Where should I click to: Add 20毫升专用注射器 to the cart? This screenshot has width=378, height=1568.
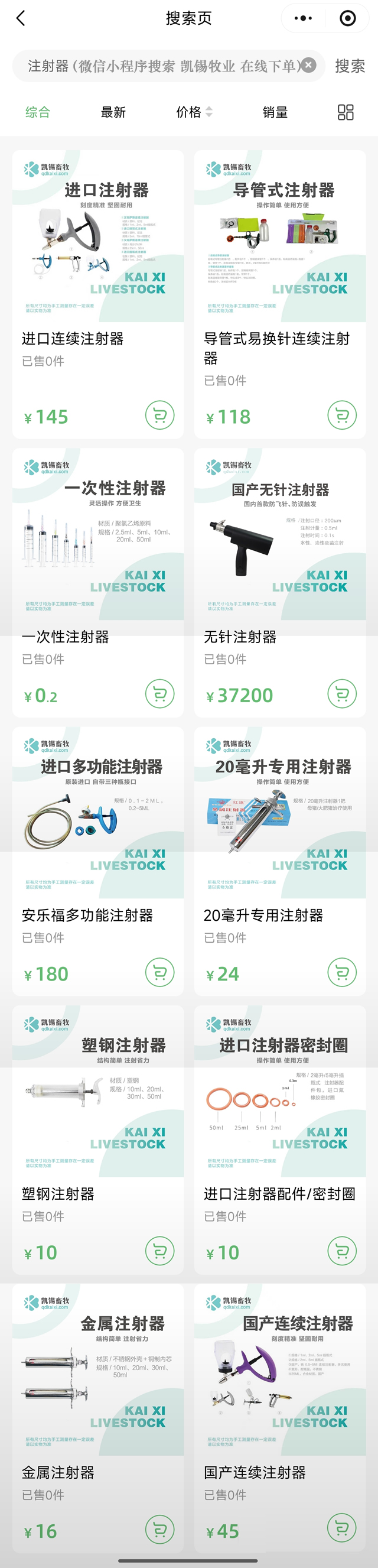tap(341, 972)
